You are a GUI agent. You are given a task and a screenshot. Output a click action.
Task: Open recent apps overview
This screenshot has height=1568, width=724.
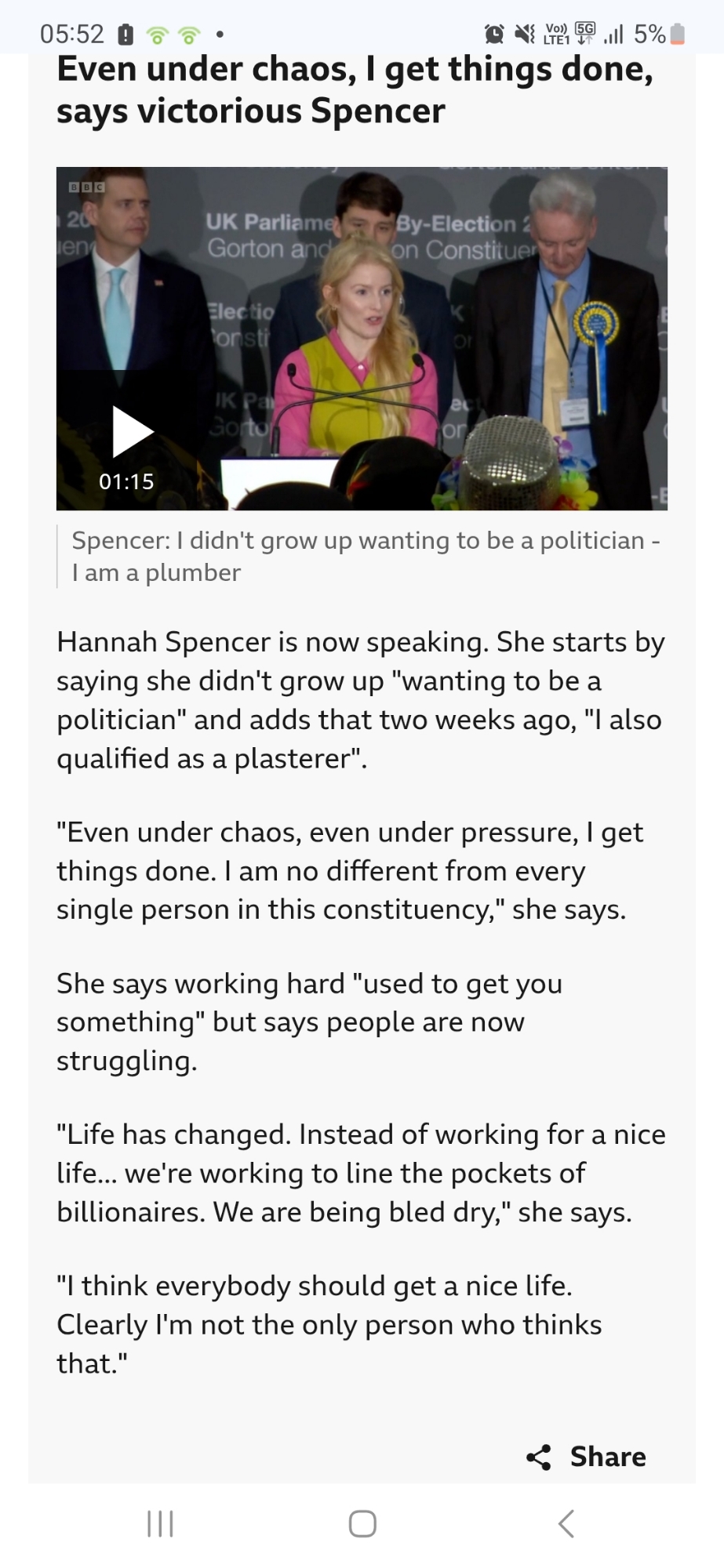click(x=160, y=1523)
